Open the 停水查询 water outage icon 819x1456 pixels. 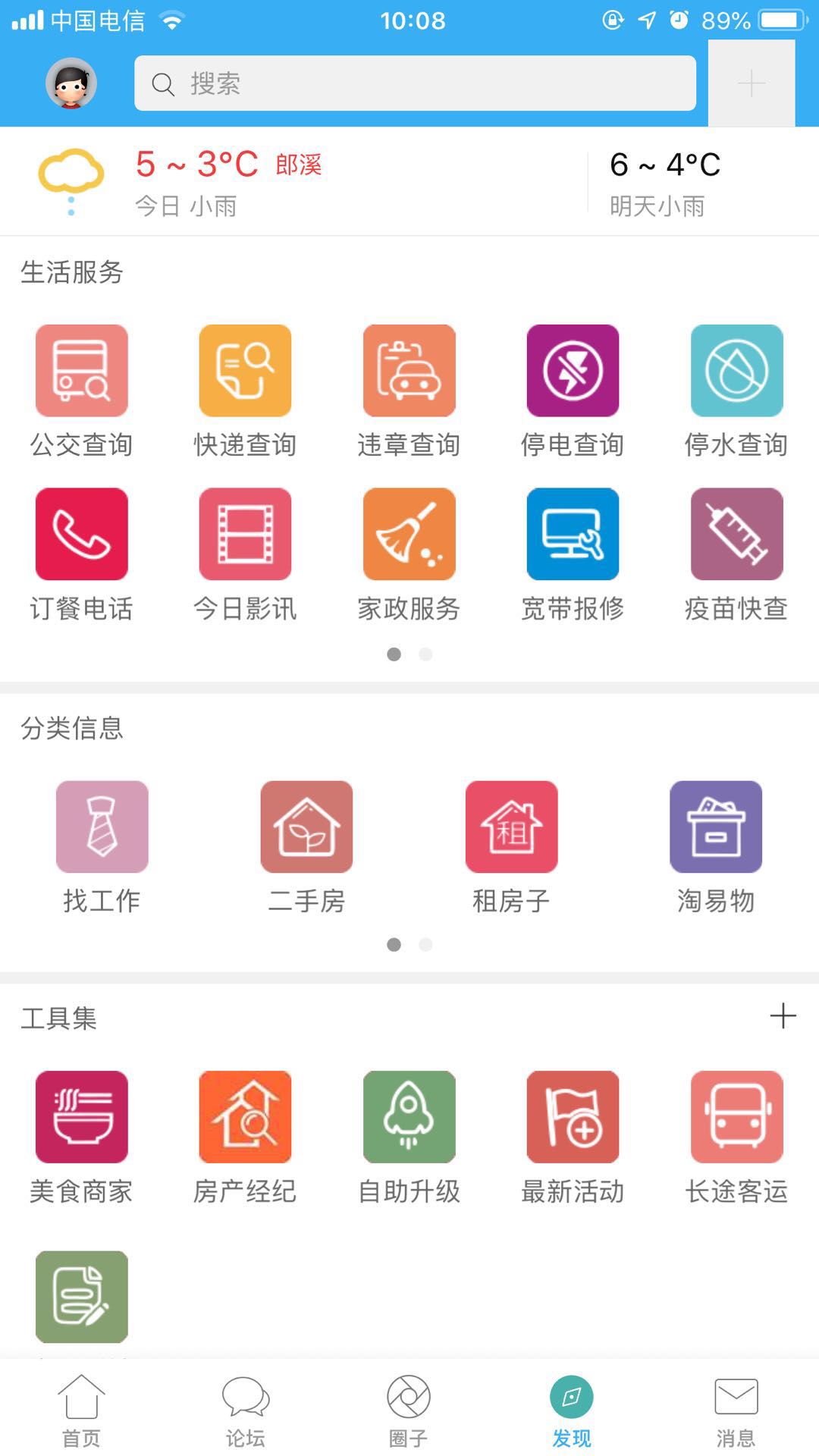pyautogui.click(x=736, y=371)
